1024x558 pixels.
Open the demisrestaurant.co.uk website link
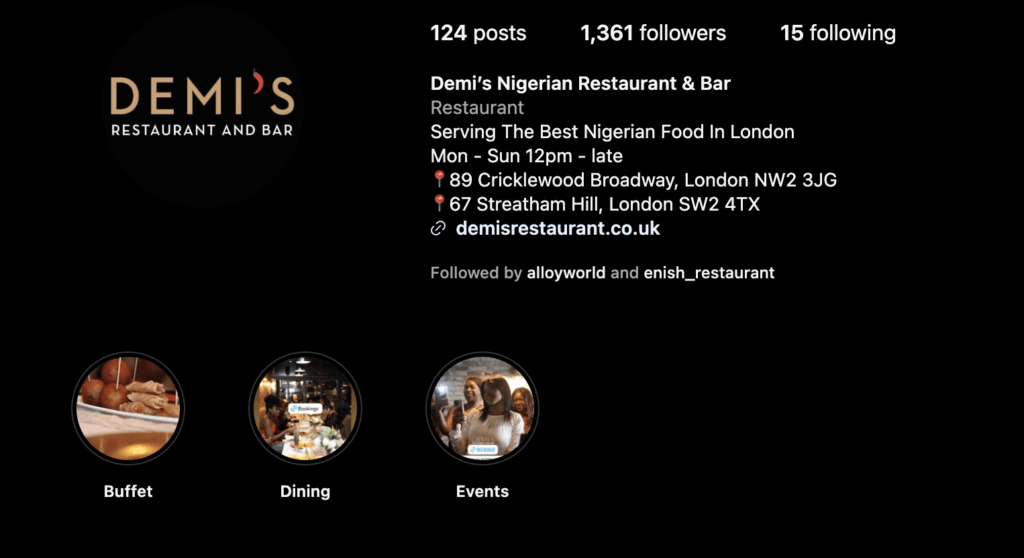coord(557,228)
